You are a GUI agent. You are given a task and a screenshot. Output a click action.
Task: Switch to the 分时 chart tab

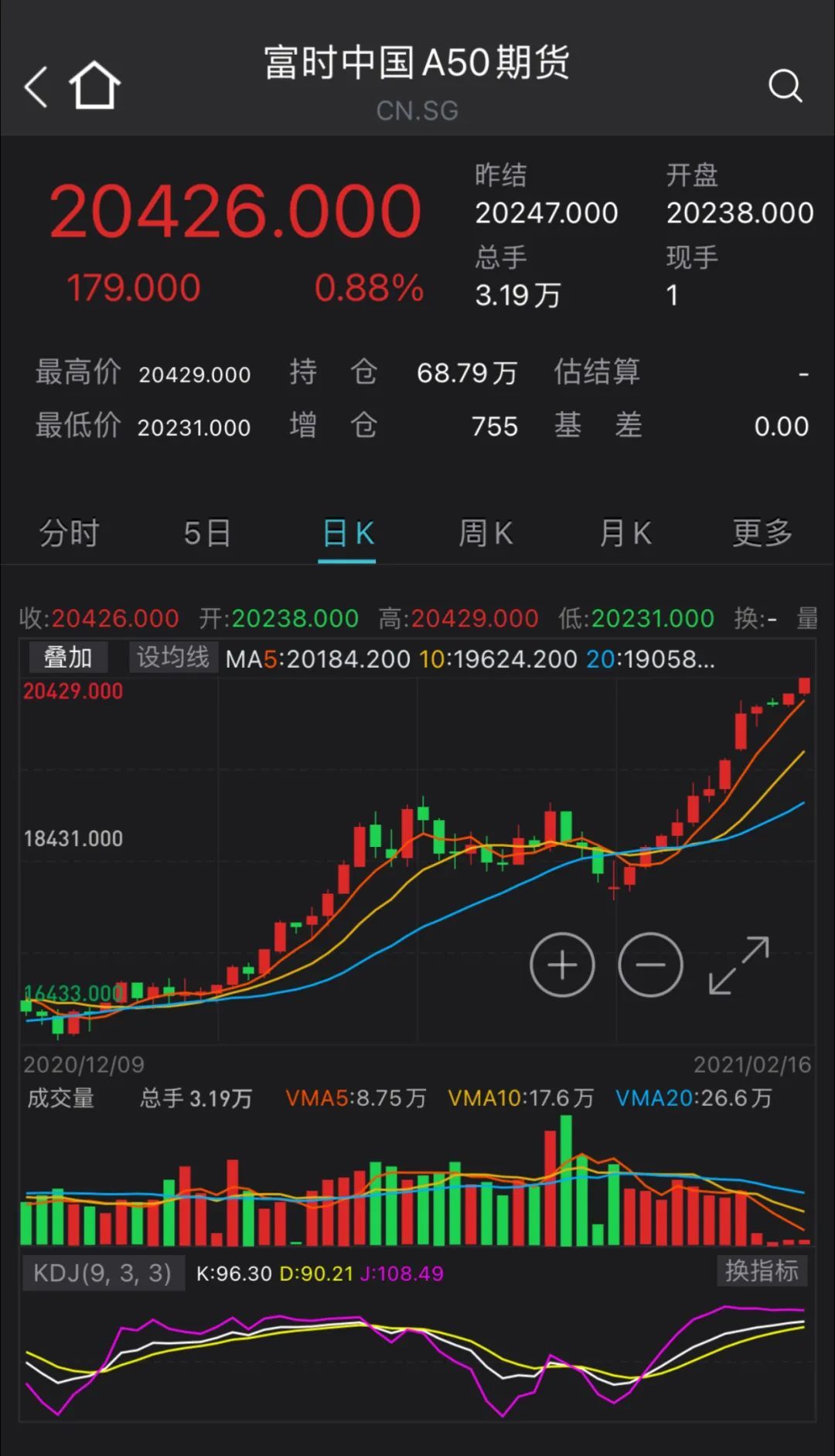tap(69, 533)
